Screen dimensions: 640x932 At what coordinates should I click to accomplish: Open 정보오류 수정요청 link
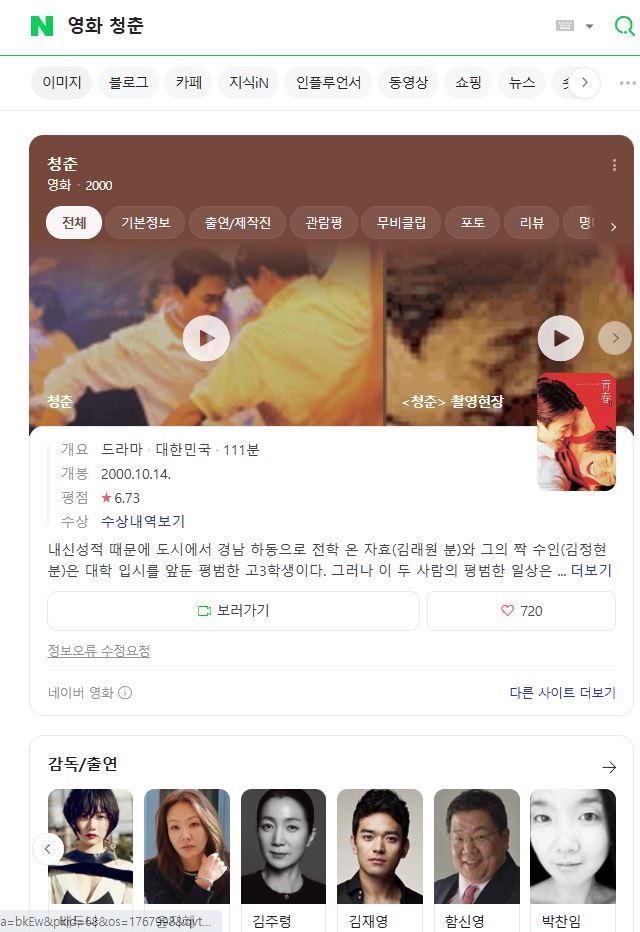point(99,651)
